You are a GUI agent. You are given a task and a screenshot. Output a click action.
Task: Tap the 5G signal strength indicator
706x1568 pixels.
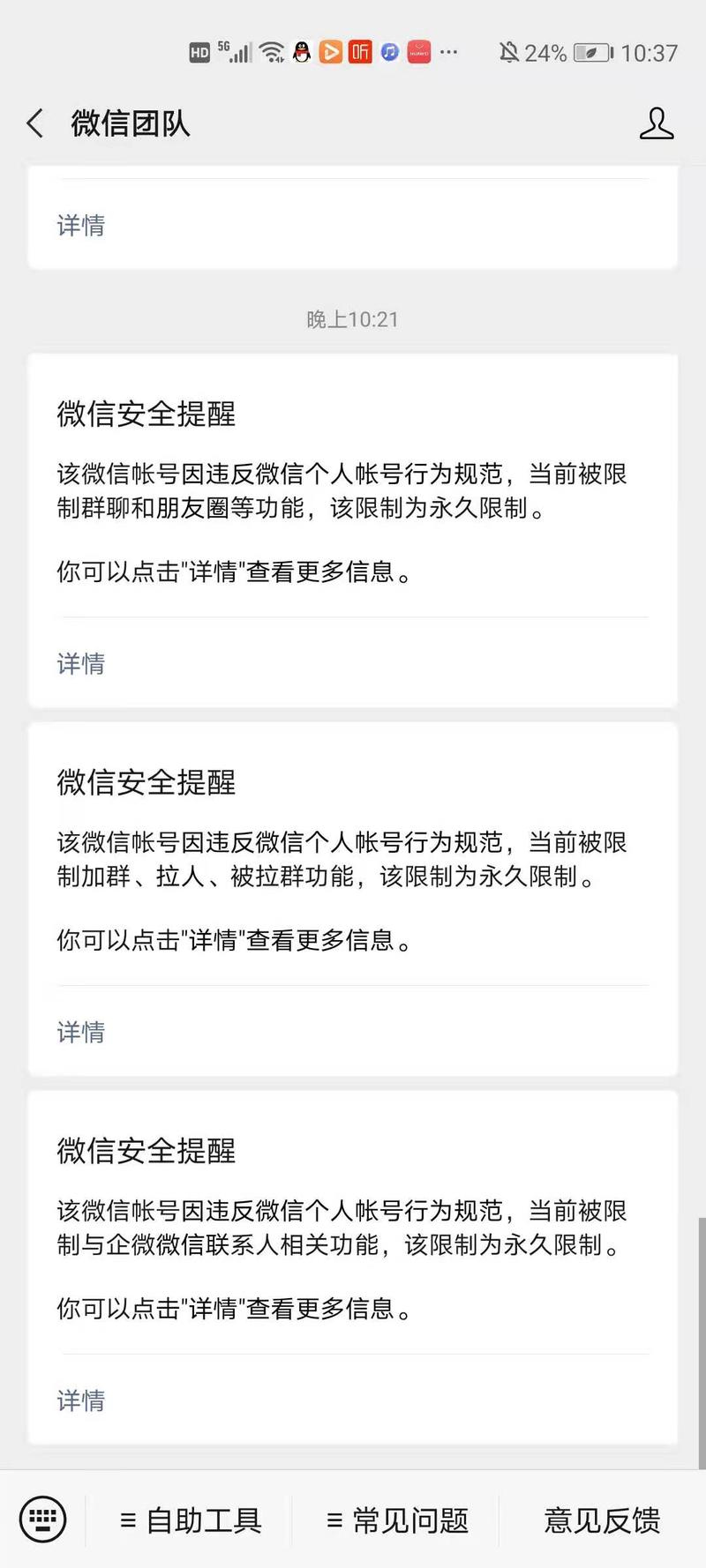click(x=235, y=51)
